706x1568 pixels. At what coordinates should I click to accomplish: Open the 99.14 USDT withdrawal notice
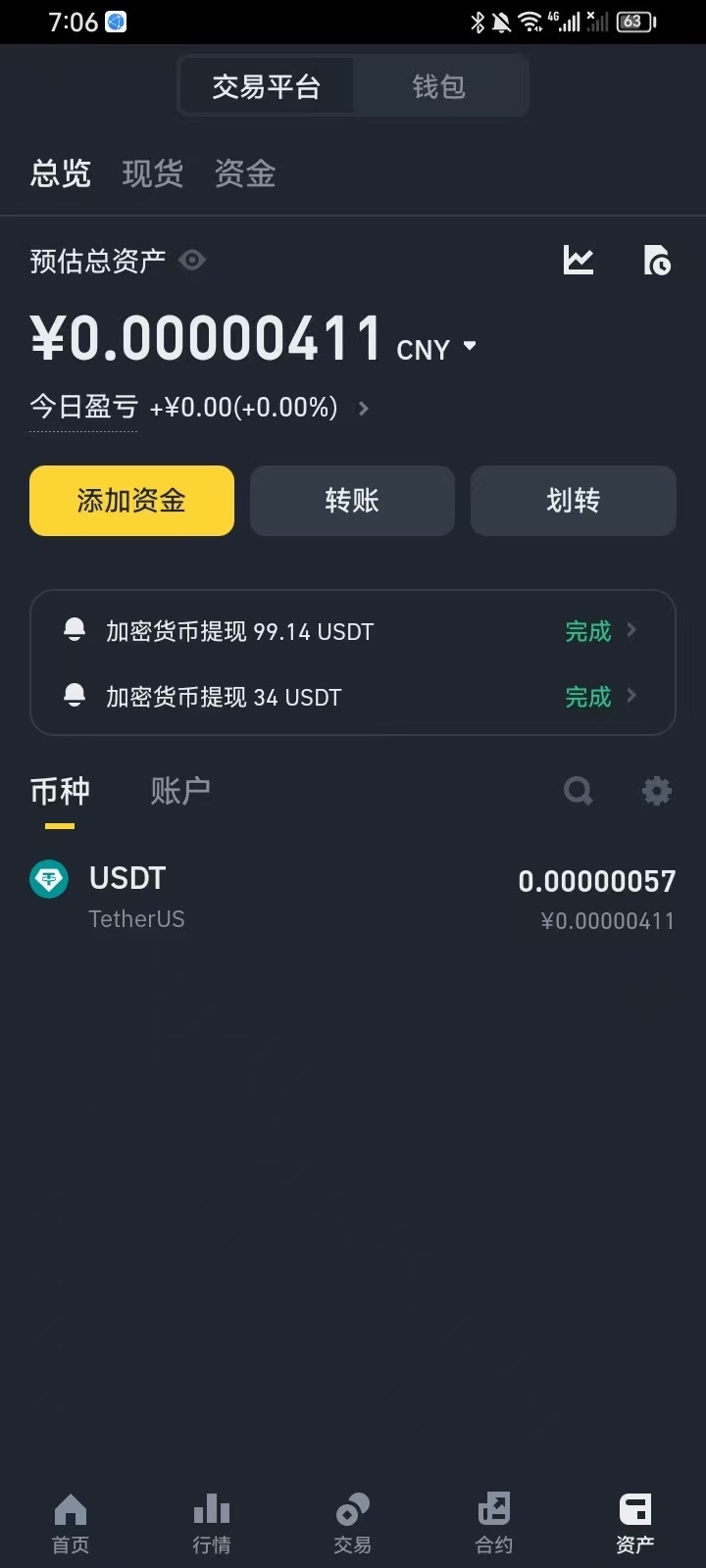click(353, 631)
